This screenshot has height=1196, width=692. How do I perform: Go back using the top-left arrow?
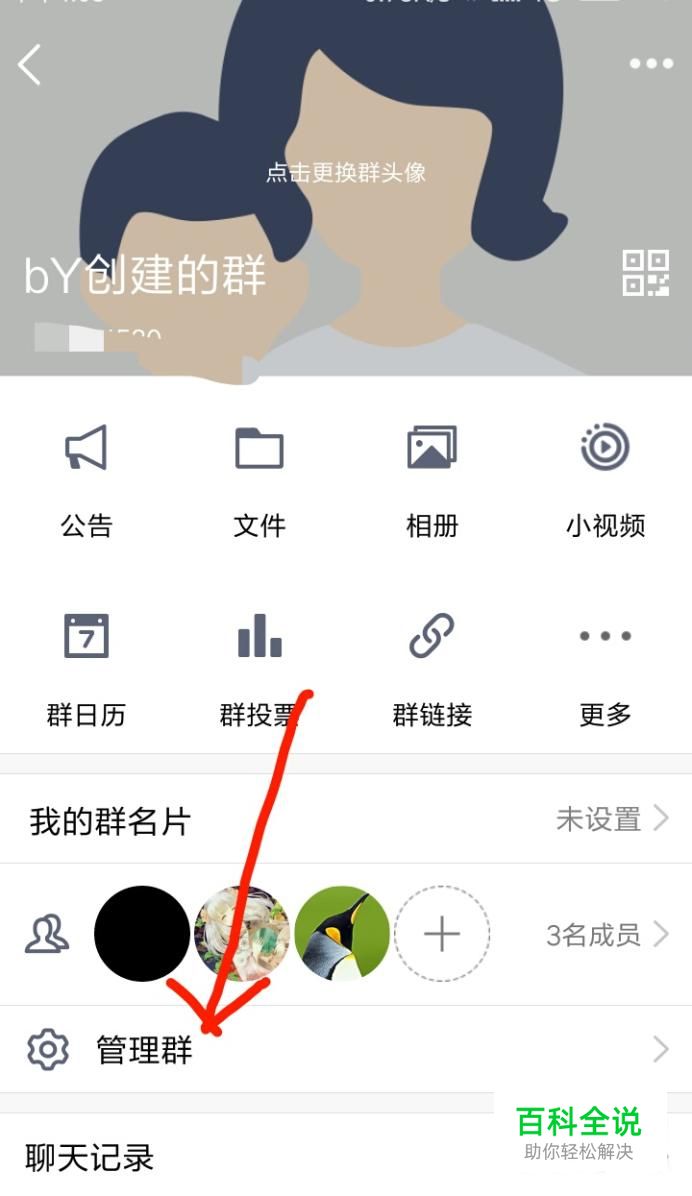click(30, 65)
